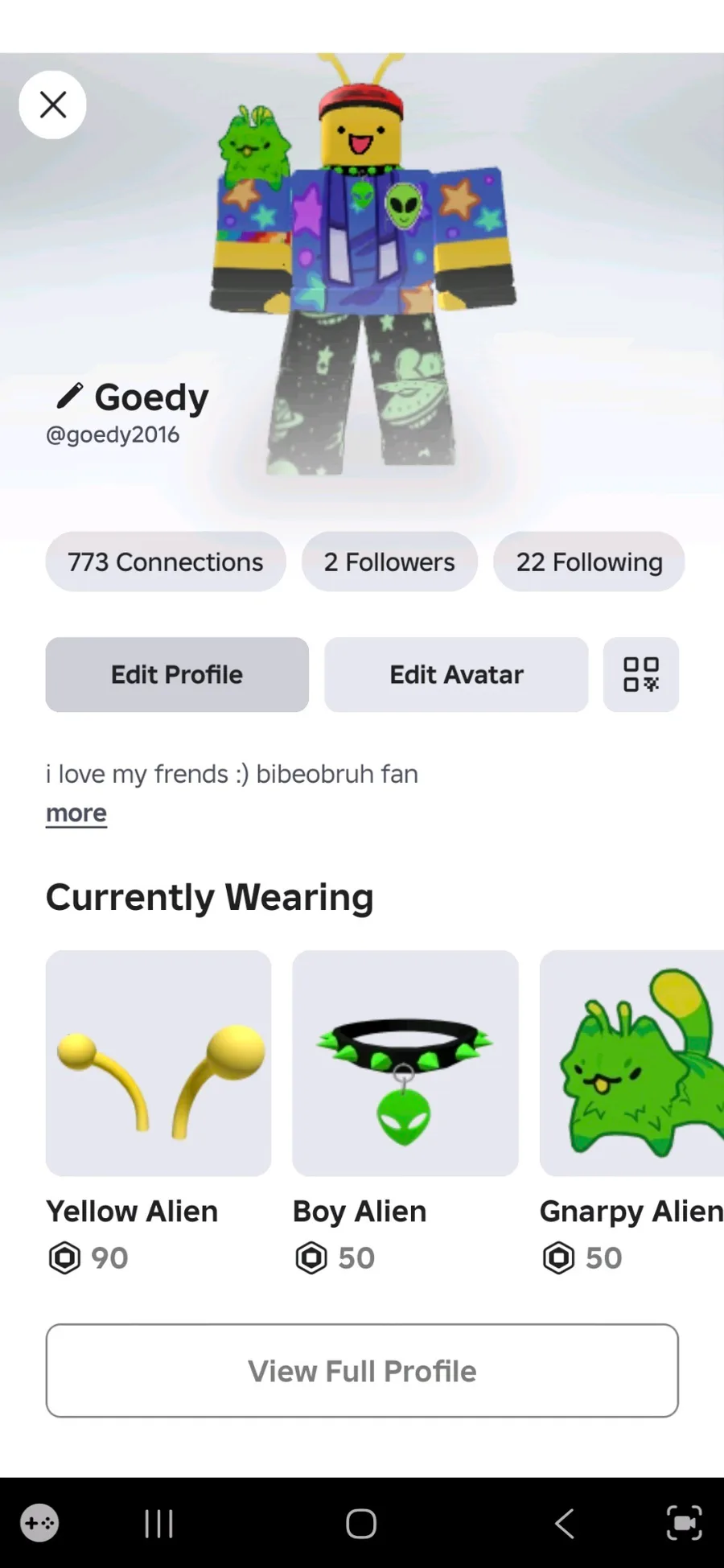Open the Edit Avatar screen
Screen dimensions: 724x1568
click(x=456, y=674)
